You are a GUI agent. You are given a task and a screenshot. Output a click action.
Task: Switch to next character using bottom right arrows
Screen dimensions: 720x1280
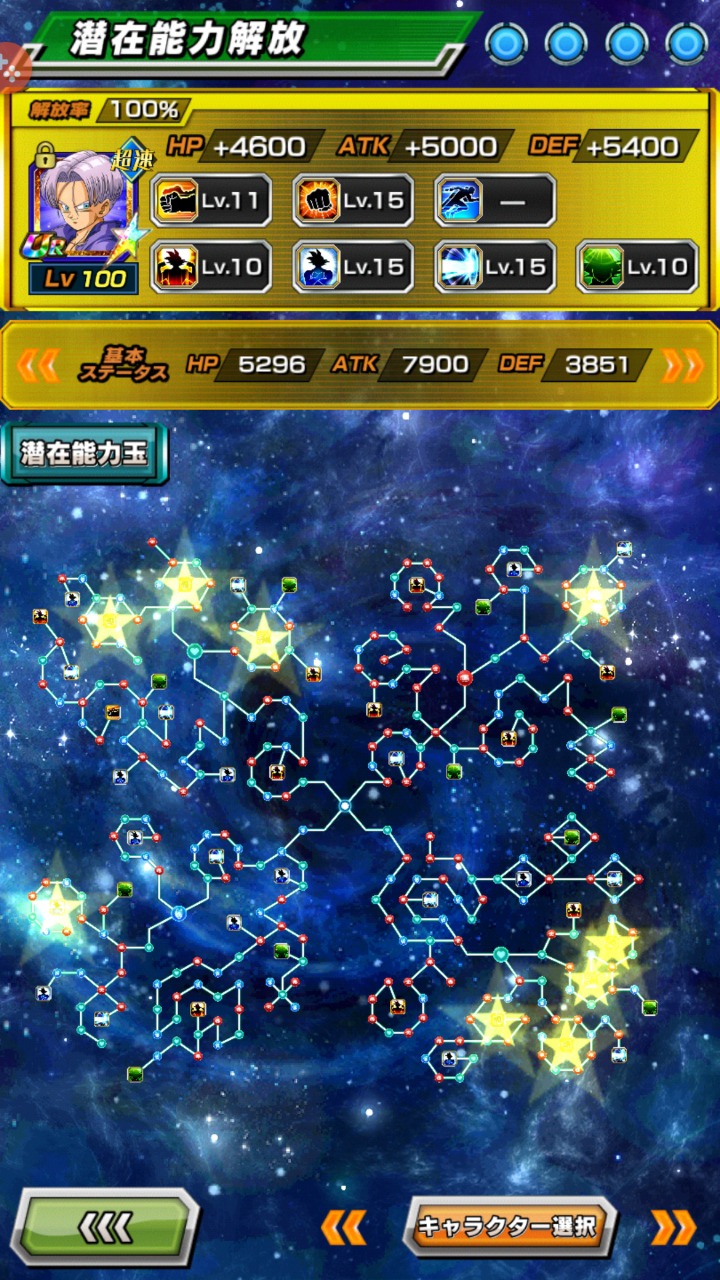(672, 1226)
